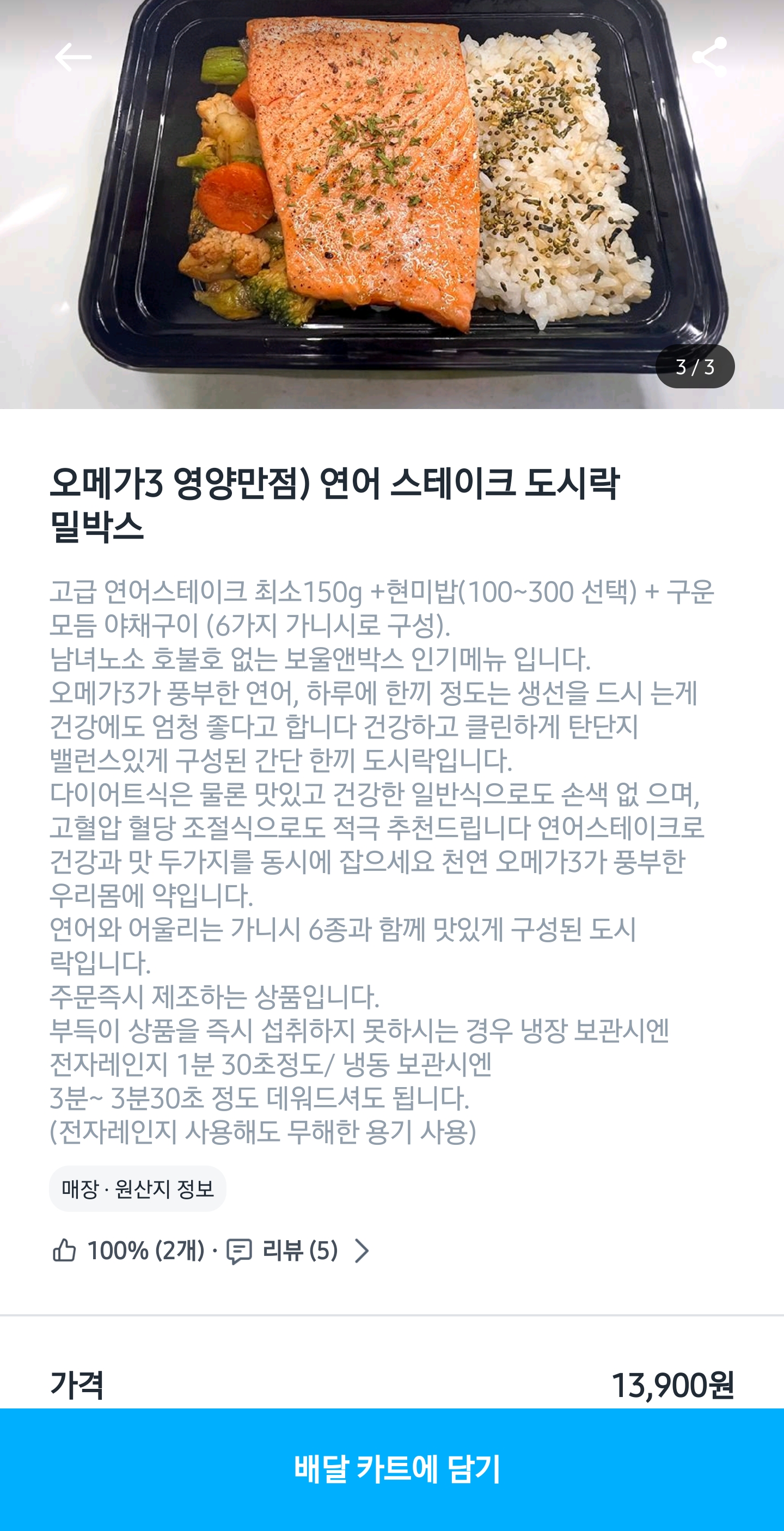
Task: Open 매장 · 원산지 정보 chip
Action: (x=137, y=1188)
